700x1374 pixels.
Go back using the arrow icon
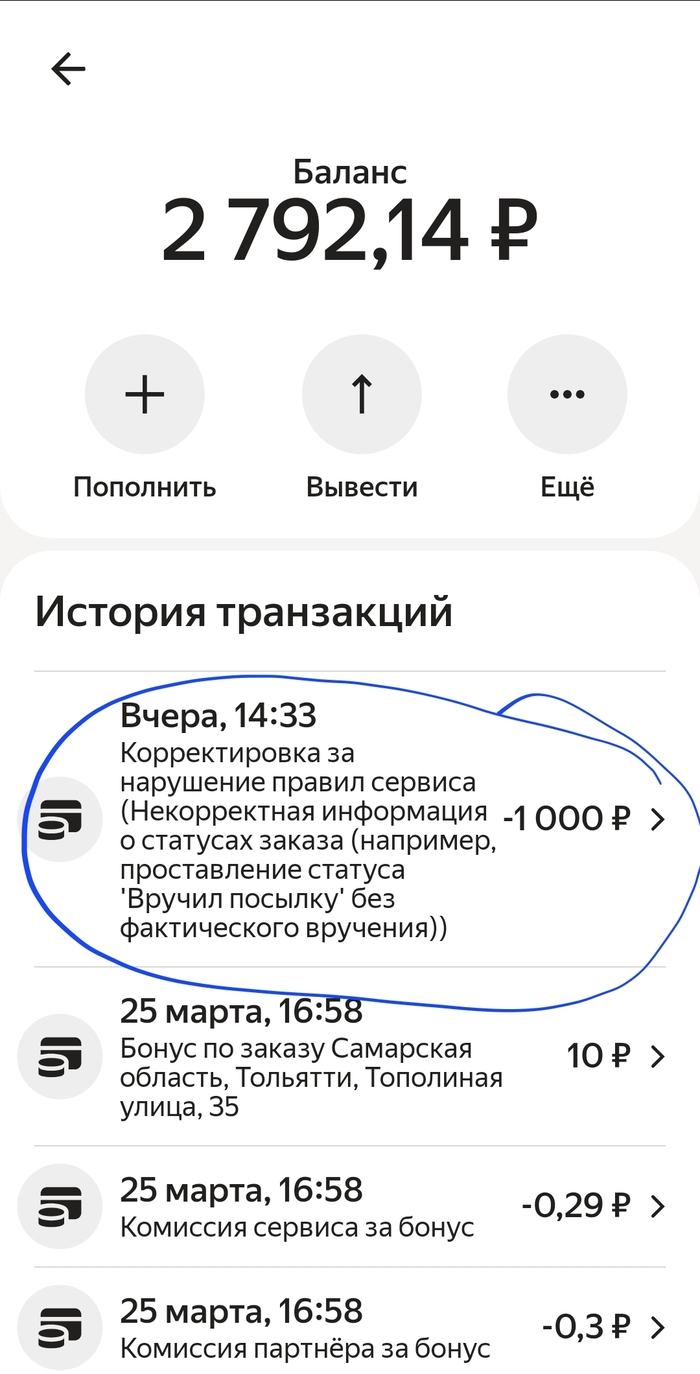pyautogui.click(x=68, y=69)
